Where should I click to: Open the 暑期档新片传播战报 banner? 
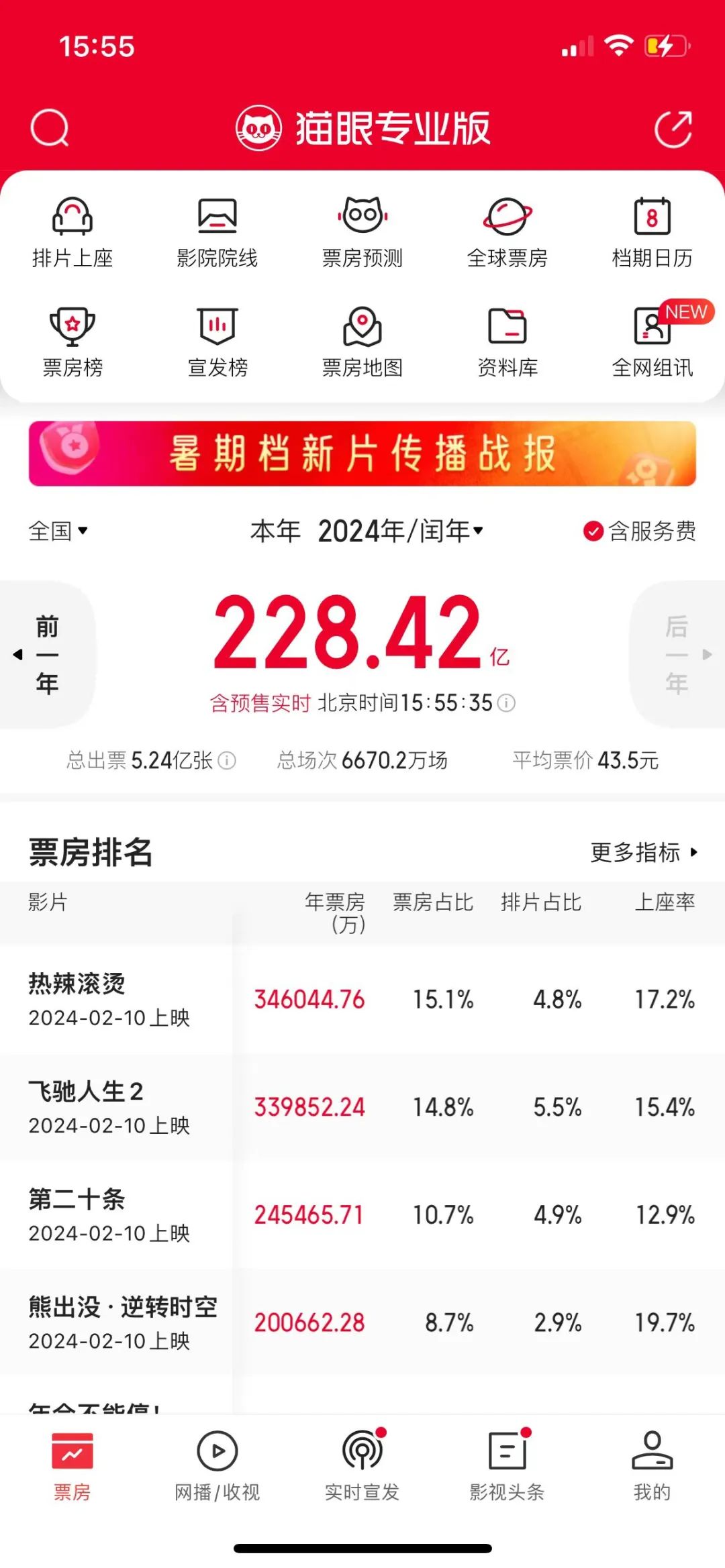coord(362,454)
